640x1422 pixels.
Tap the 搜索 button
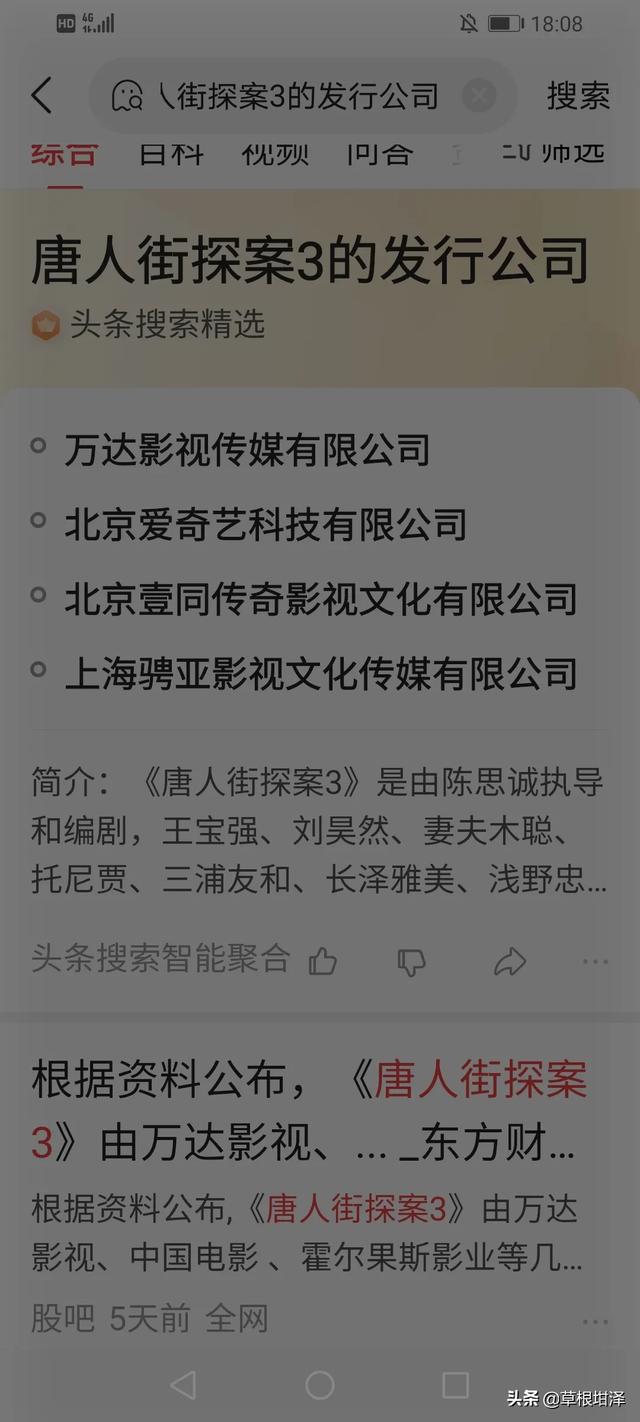pos(578,96)
